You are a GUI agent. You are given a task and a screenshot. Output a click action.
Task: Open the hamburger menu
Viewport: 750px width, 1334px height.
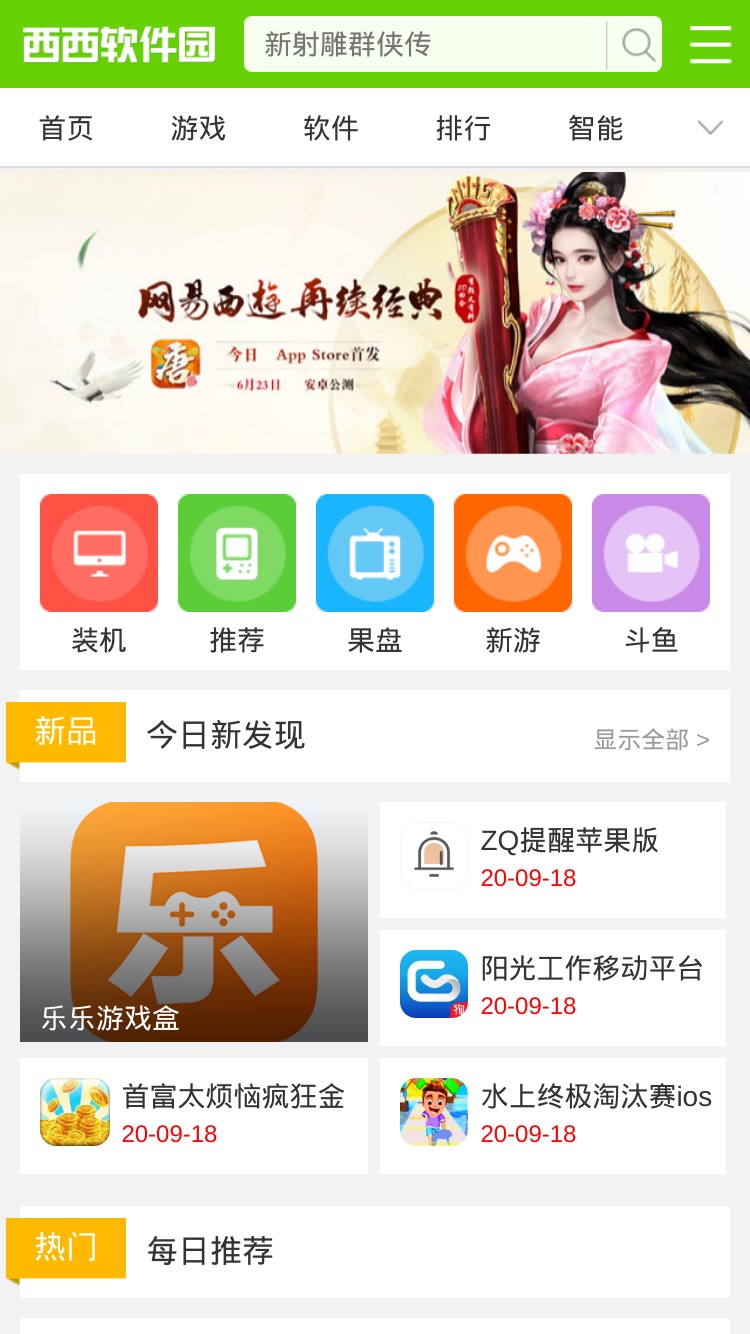pyautogui.click(x=710, y=45)
